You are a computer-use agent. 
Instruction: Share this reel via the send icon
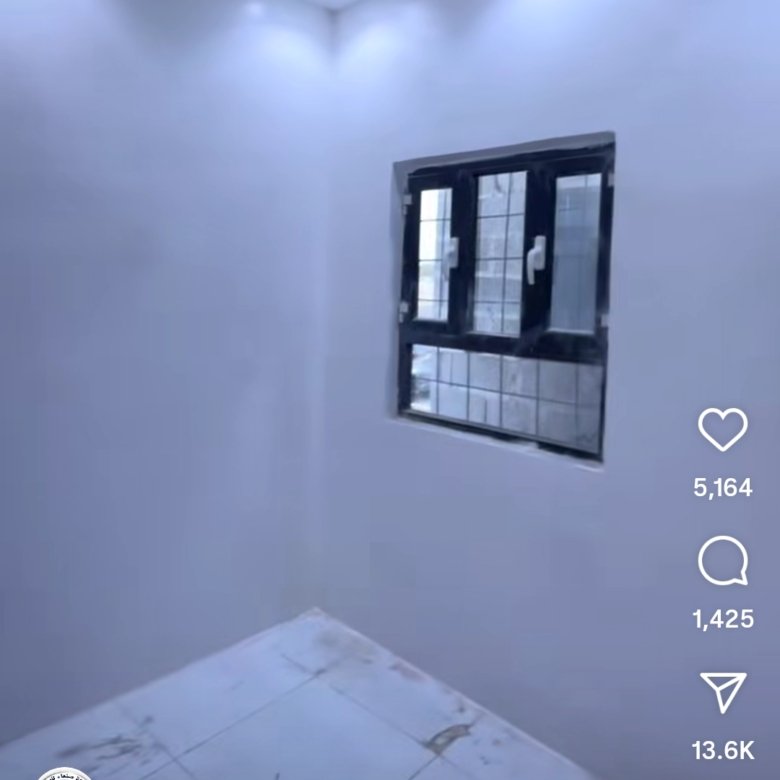pyautogui.click(x=722, y=693)
